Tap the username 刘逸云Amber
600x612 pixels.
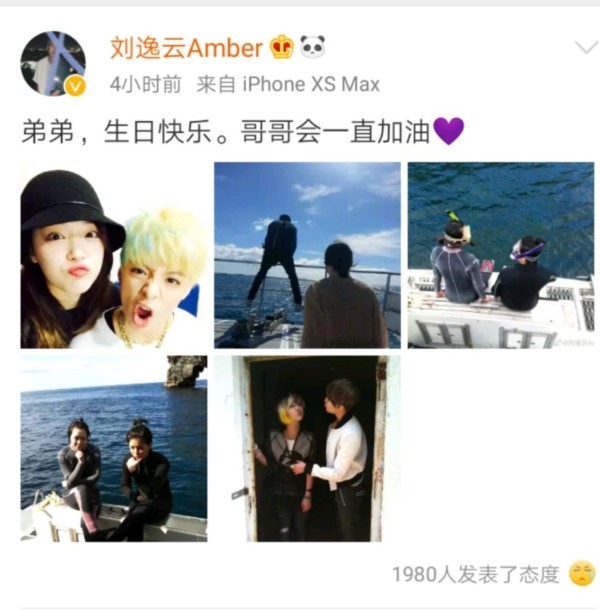pos(186,47)
